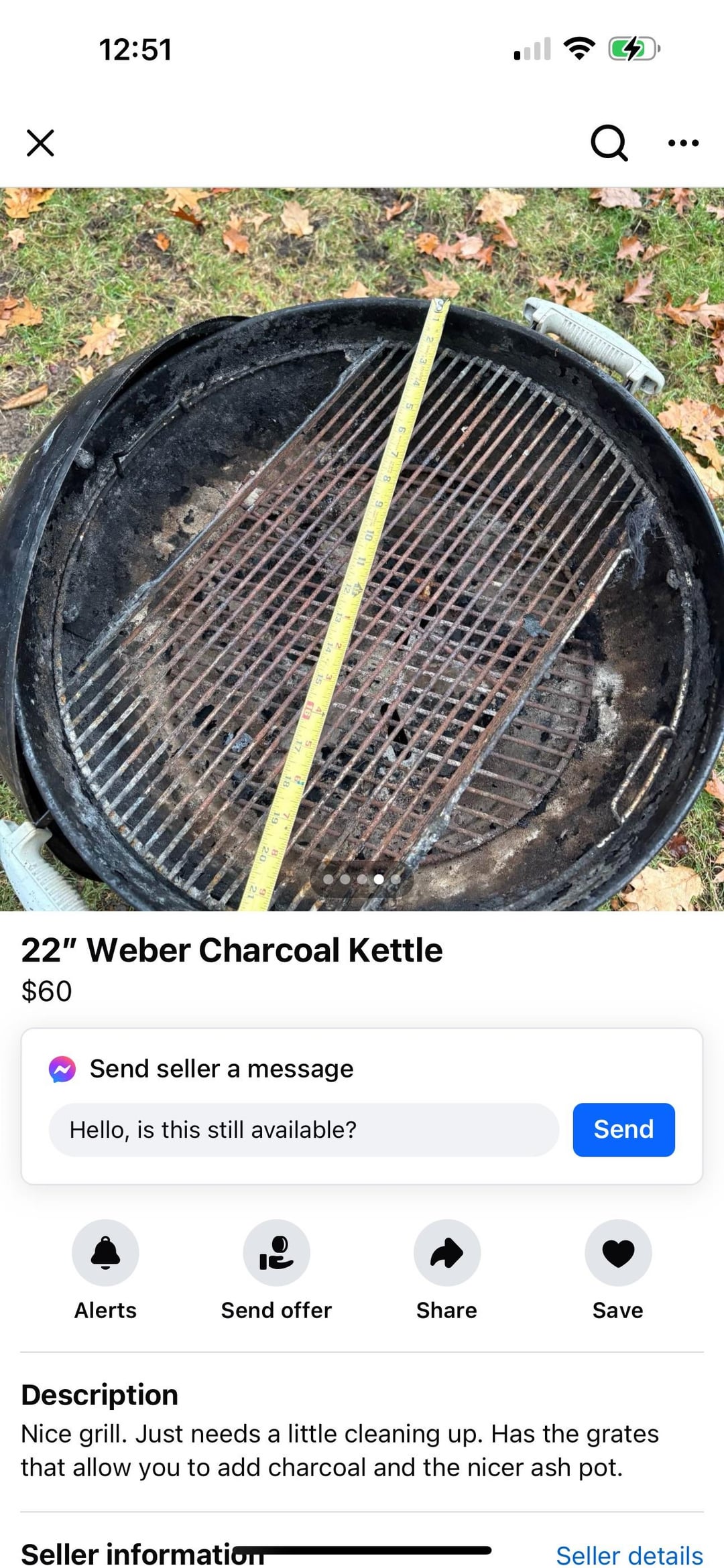Open search from the top bar
The height and width of the screenshot is (1568, 724).
pyautogui.click(x=609, y=143)
